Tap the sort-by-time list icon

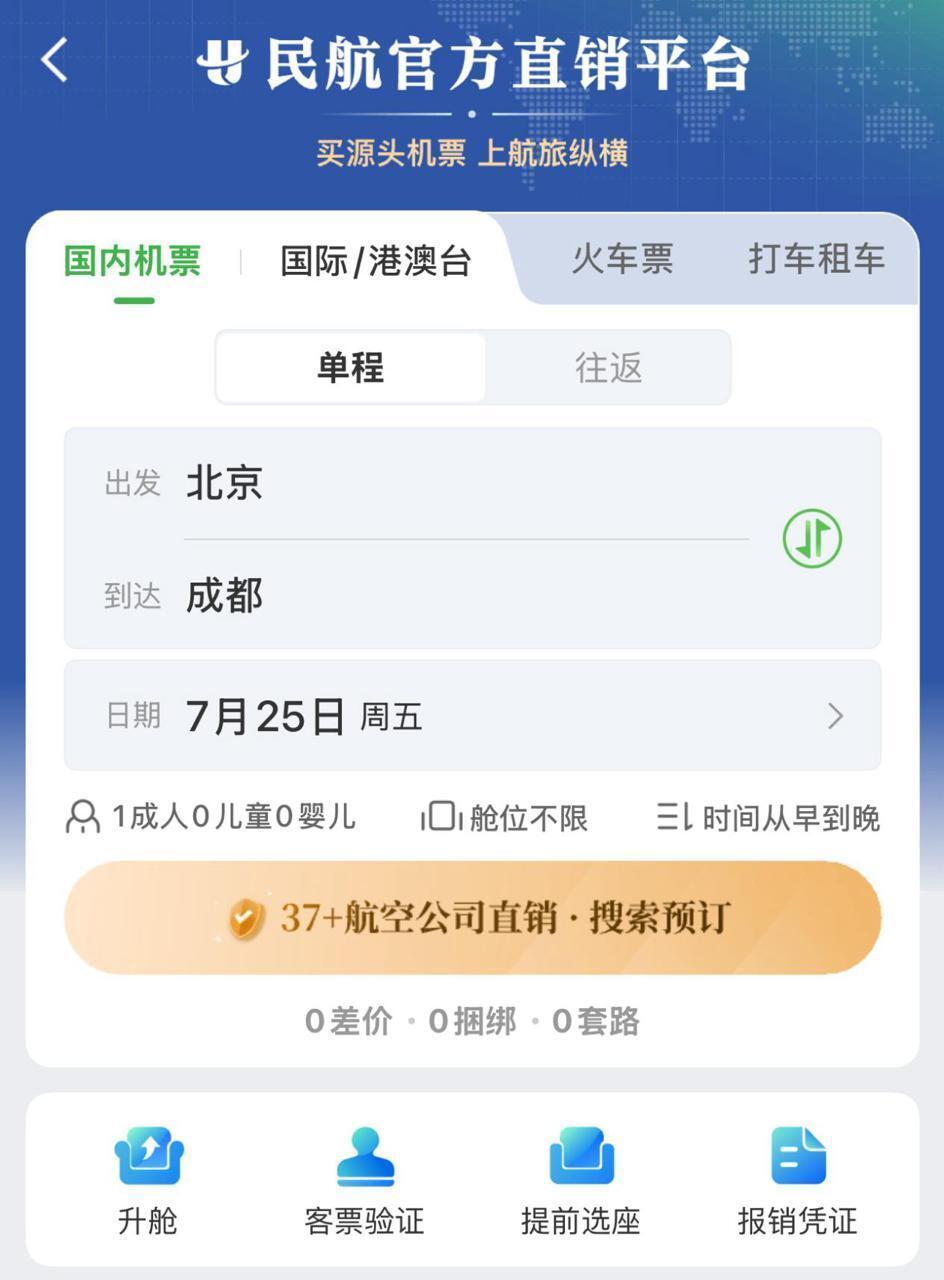point(668,817)
